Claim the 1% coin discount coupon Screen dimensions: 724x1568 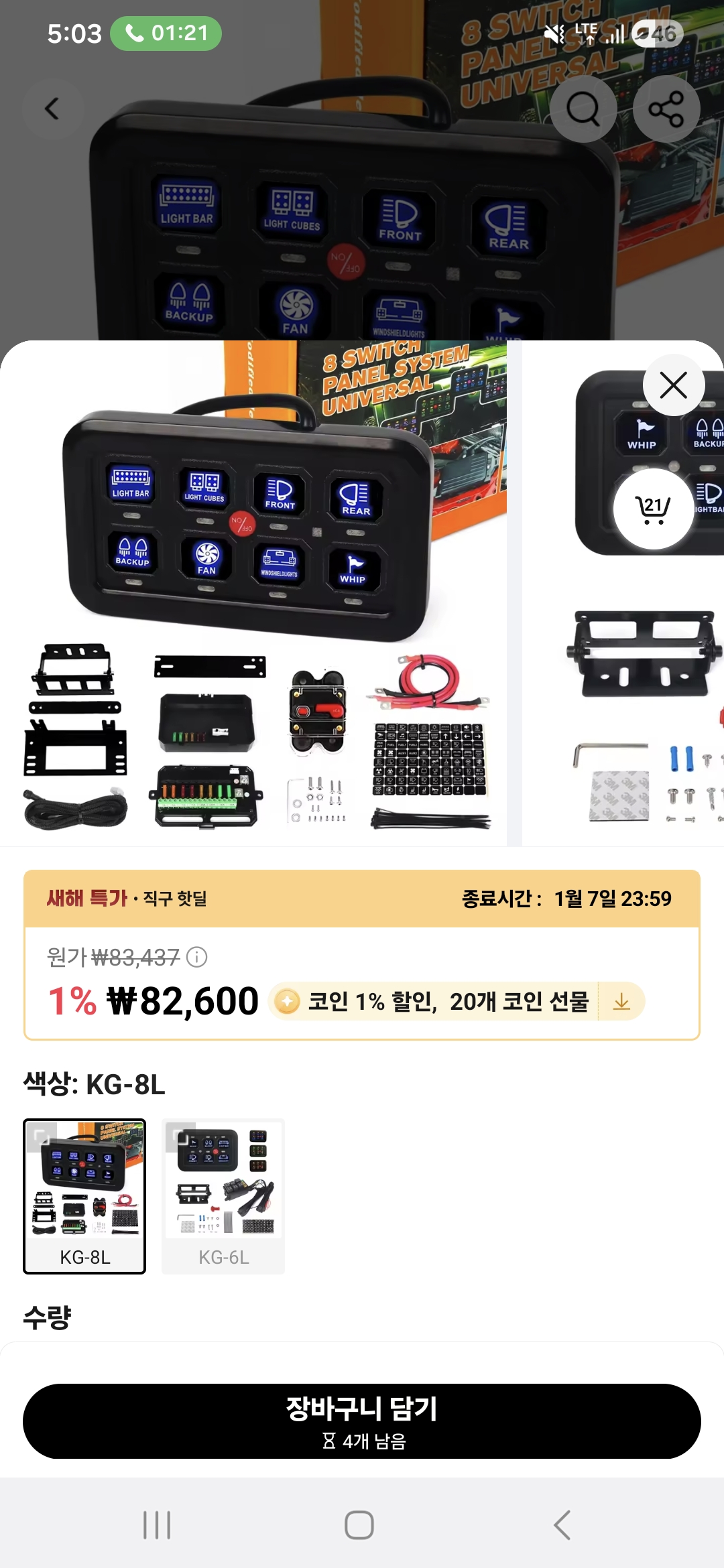pos(621,1002)
